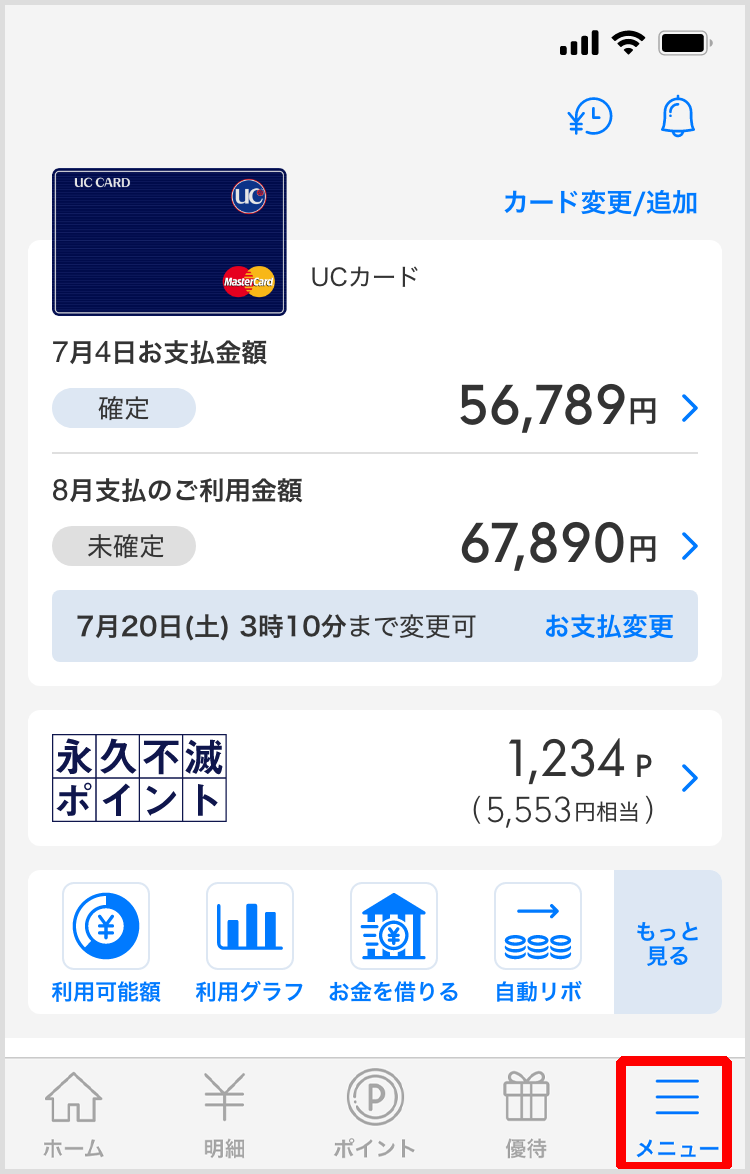The width and height of the screenshot is (750, 1174).
Task: Tap もっと見る to show more shortcuts
Action: point(667,942)
